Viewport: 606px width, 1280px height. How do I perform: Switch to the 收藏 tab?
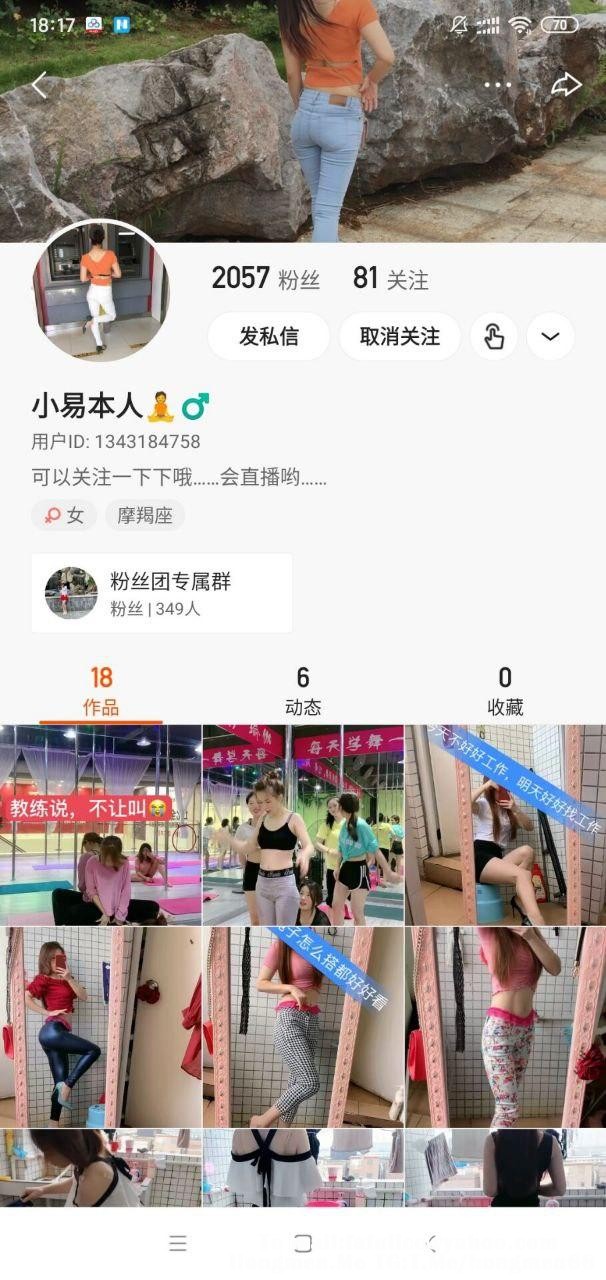(505, 691)
